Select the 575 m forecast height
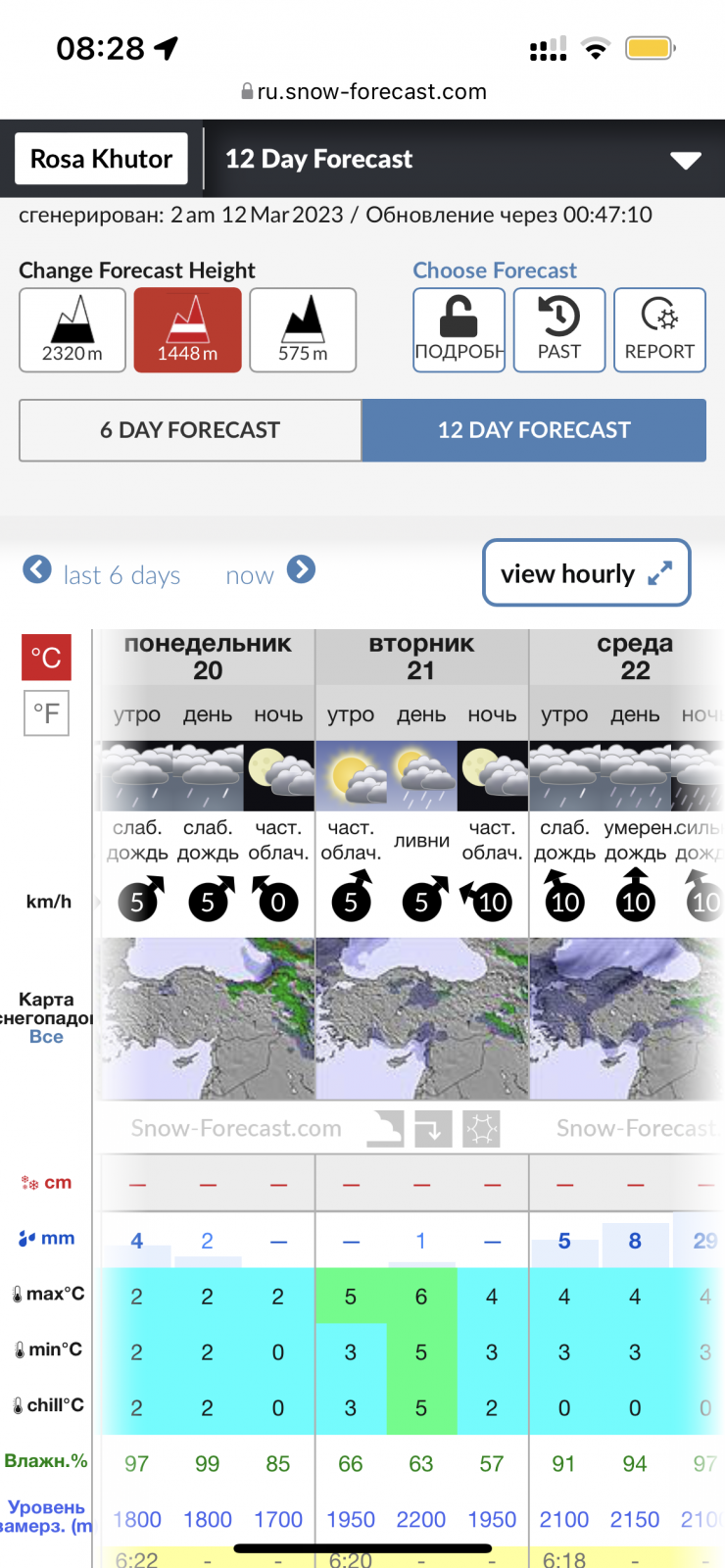 tap(303, 330)
